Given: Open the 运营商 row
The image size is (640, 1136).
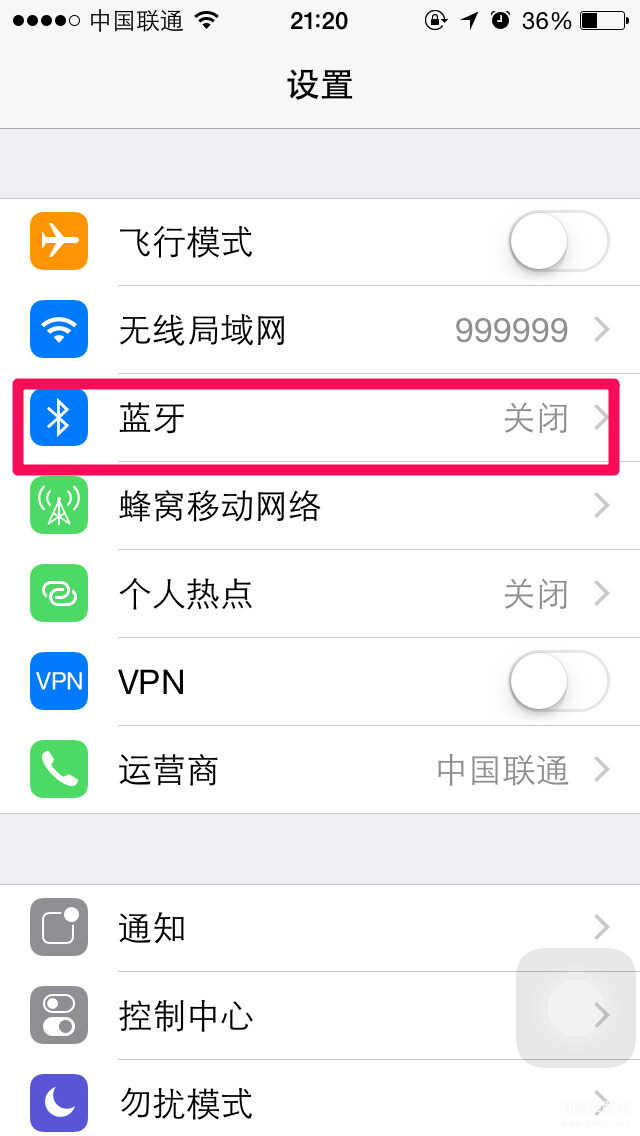Looking at the screenshot, I should (x=320, y=769).
